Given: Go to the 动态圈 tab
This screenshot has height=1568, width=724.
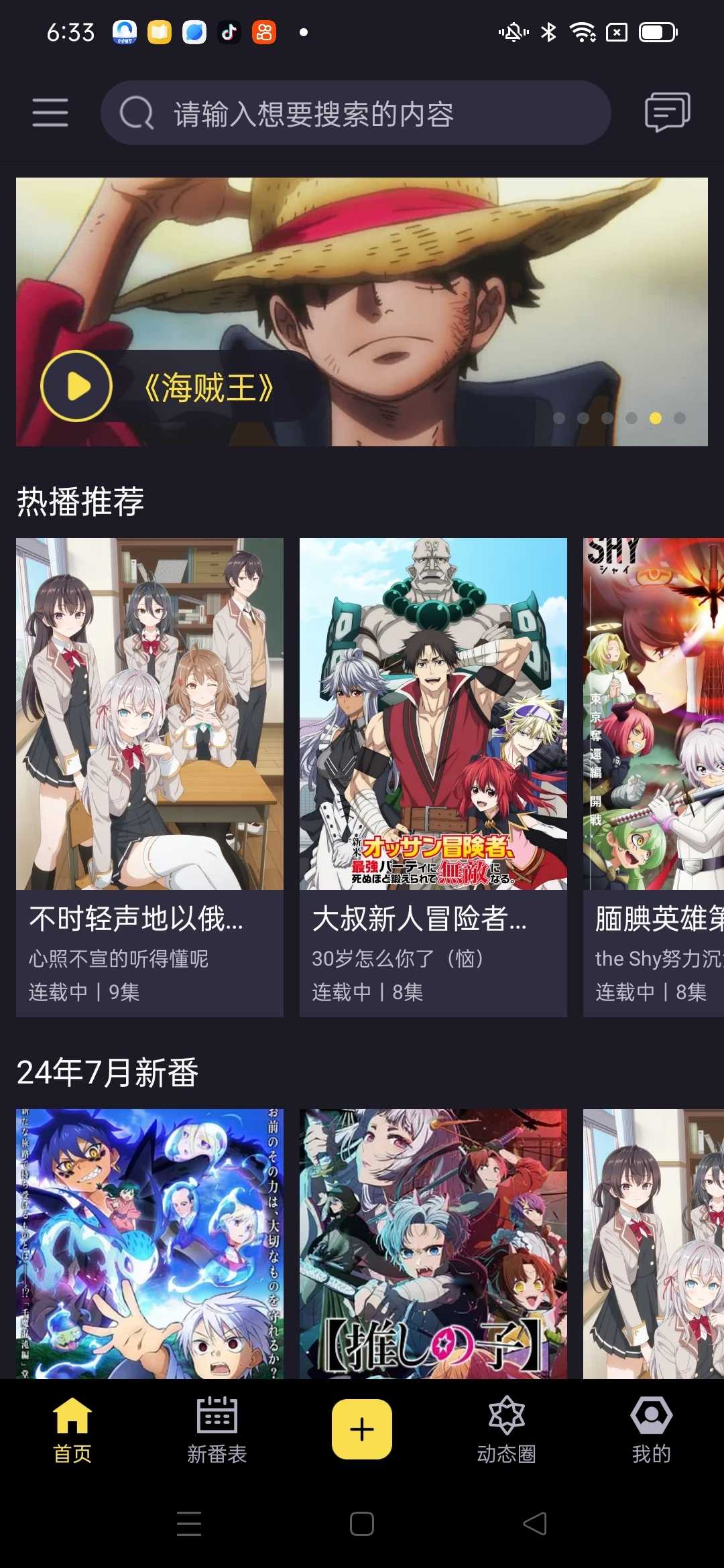Looking at the screenshot, I should pyautogui.click(x=507, y=1430).
